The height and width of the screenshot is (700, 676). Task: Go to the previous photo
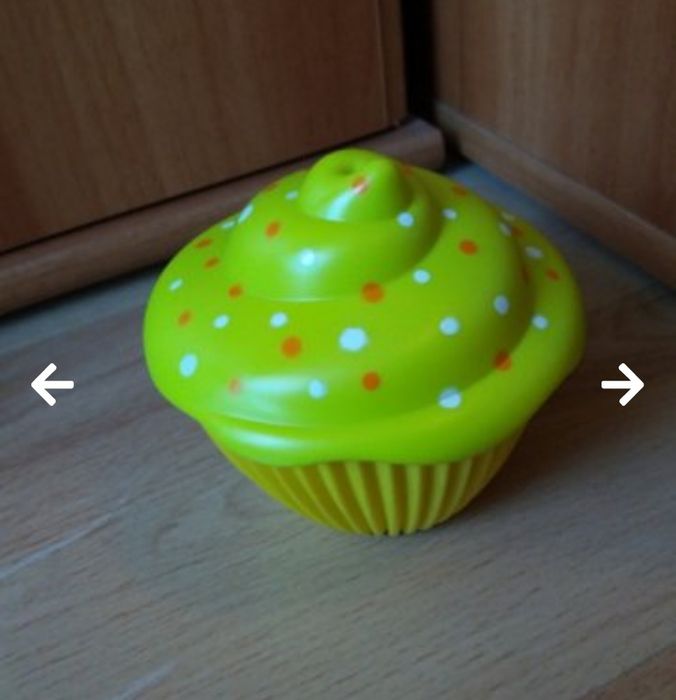pos(52,384)
